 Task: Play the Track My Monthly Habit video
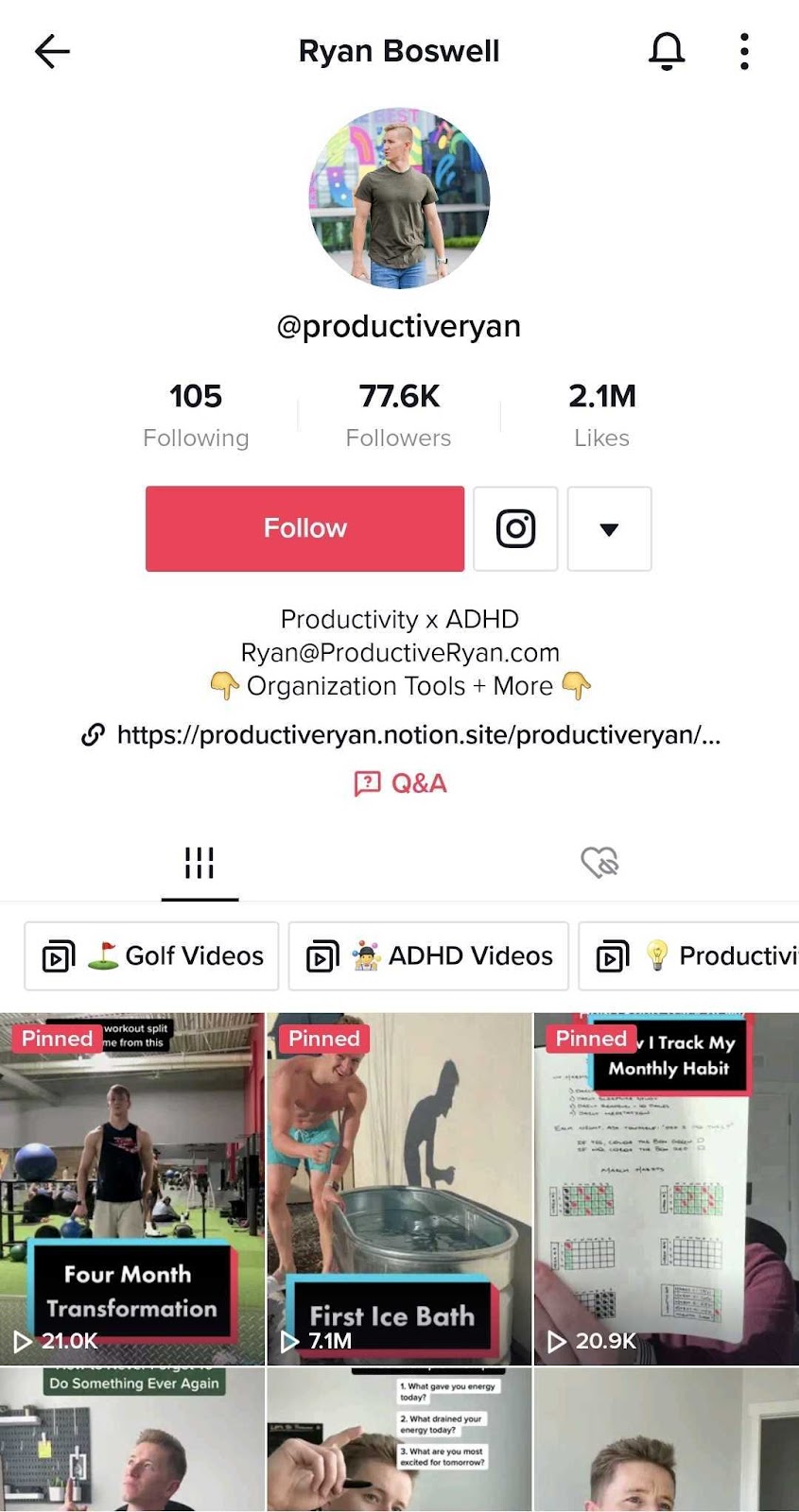pyautogui.click(x=667, y=1188)
